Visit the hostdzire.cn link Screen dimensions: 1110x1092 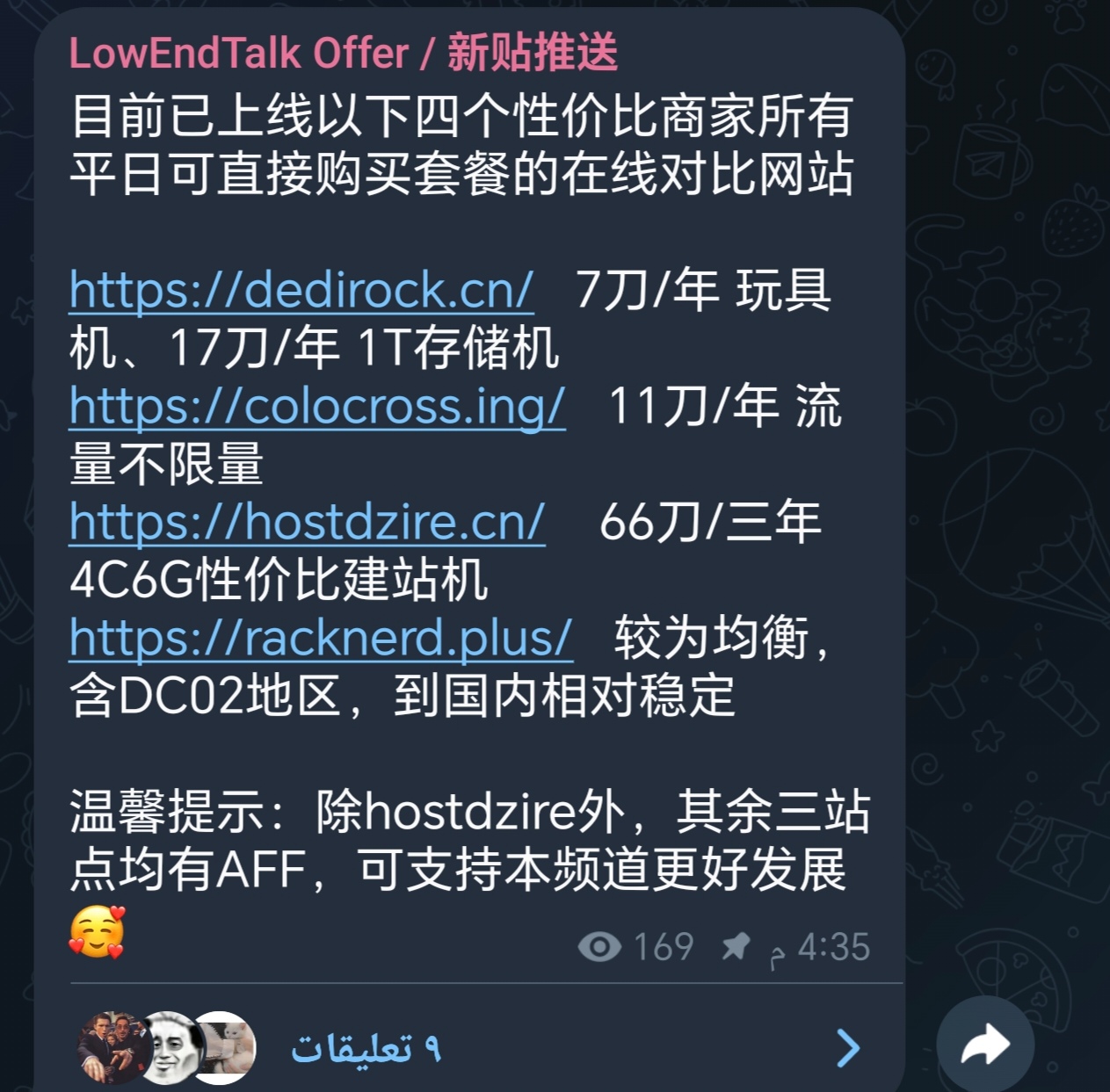tap(307, 522)
